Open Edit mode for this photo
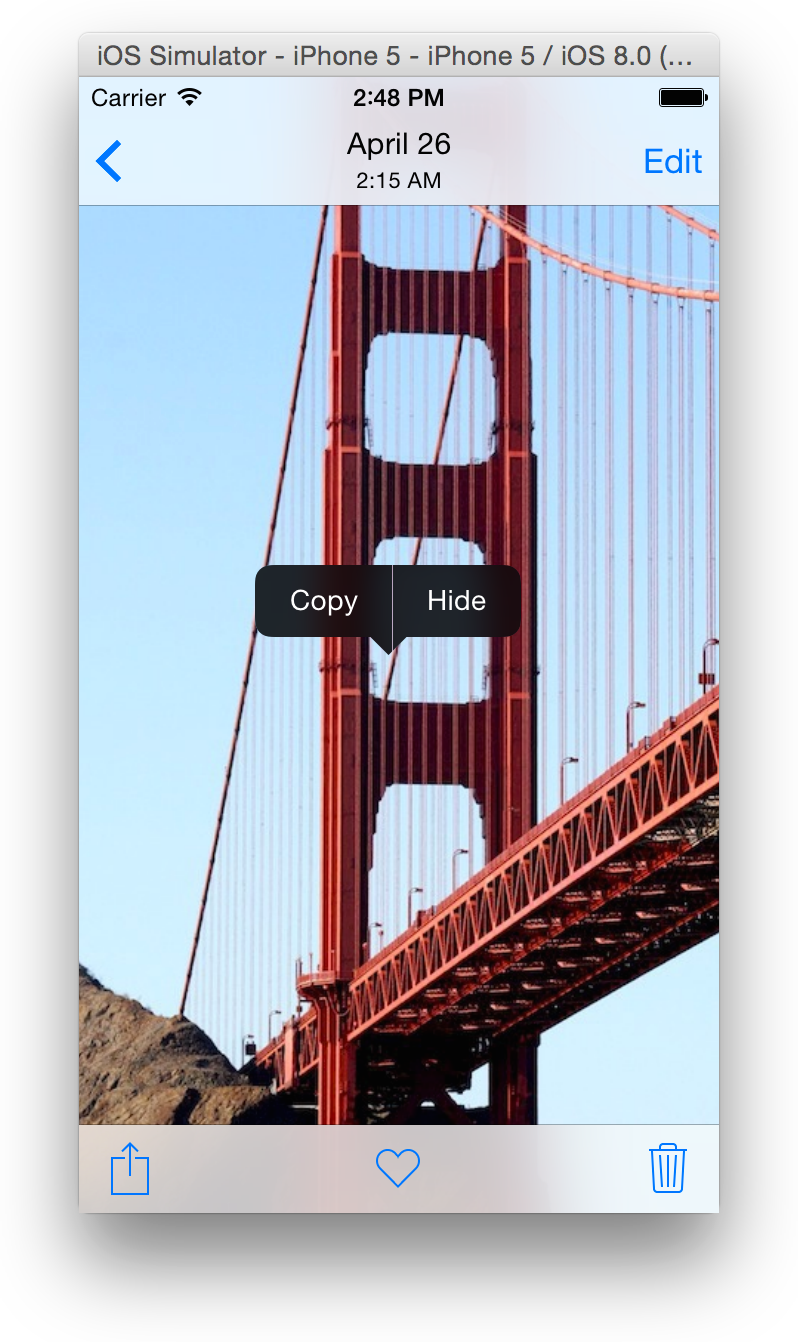 click(x=672, y=161)
